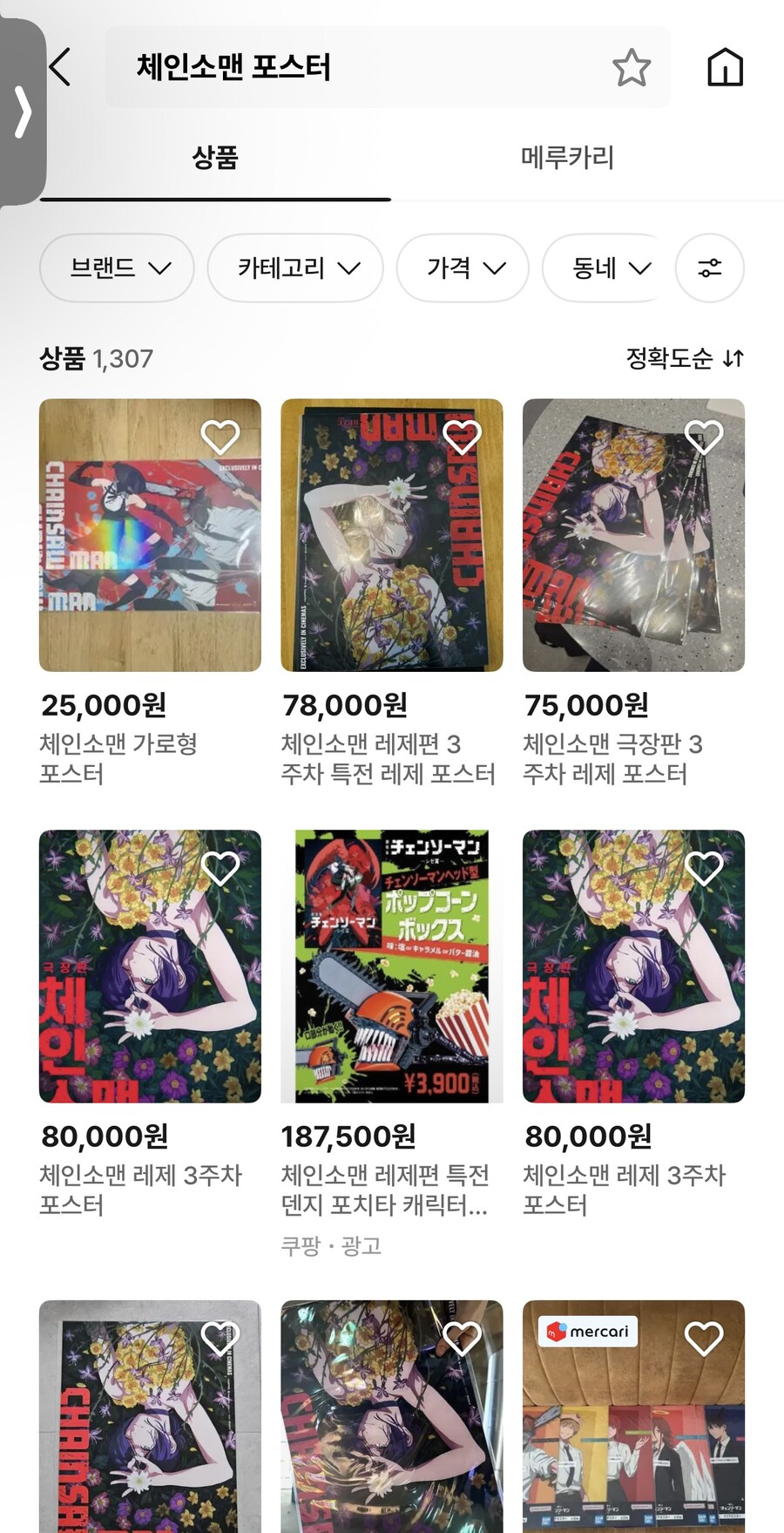Select the 상품 tab
The height and width of the screenshot is (1533, 784).
215,158
